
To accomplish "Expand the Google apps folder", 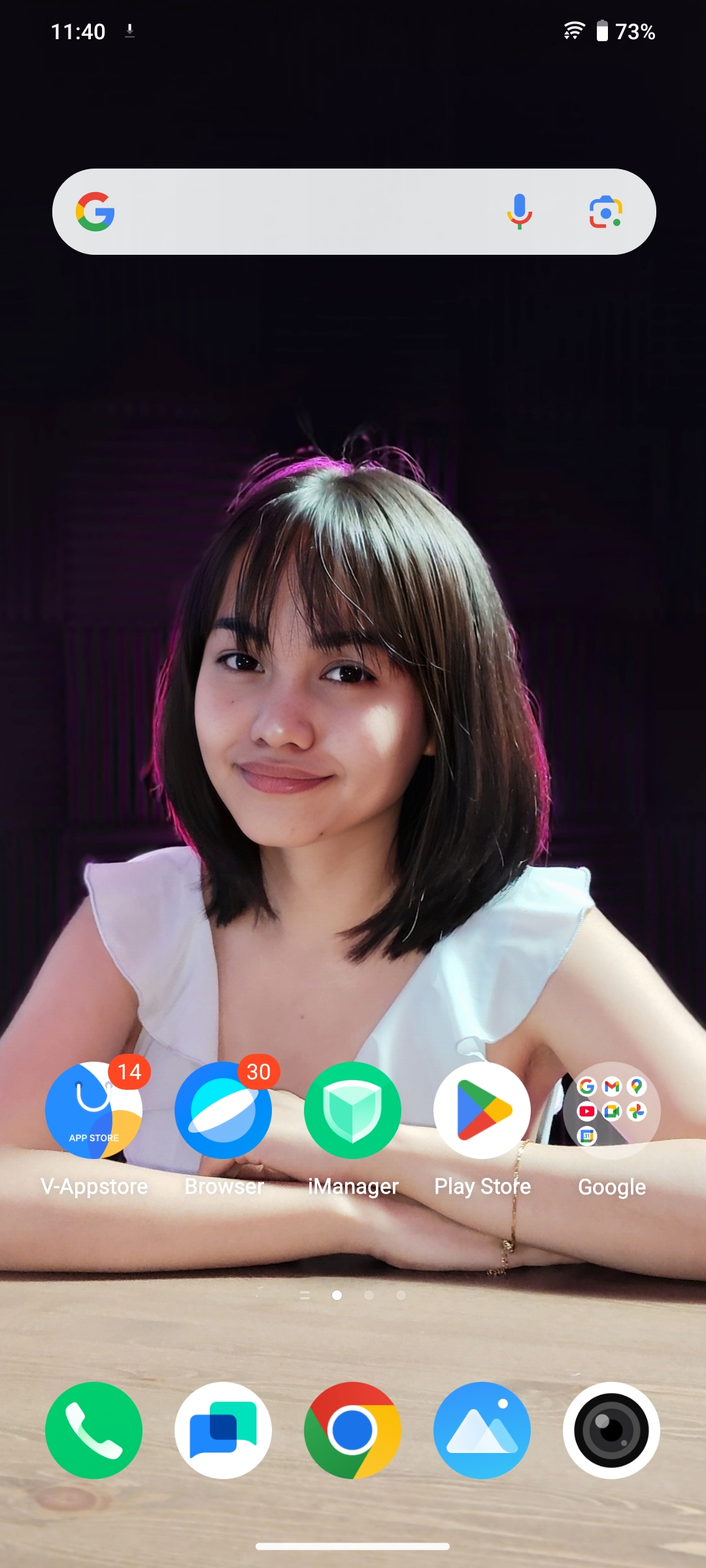I will tap(612, 1110).
